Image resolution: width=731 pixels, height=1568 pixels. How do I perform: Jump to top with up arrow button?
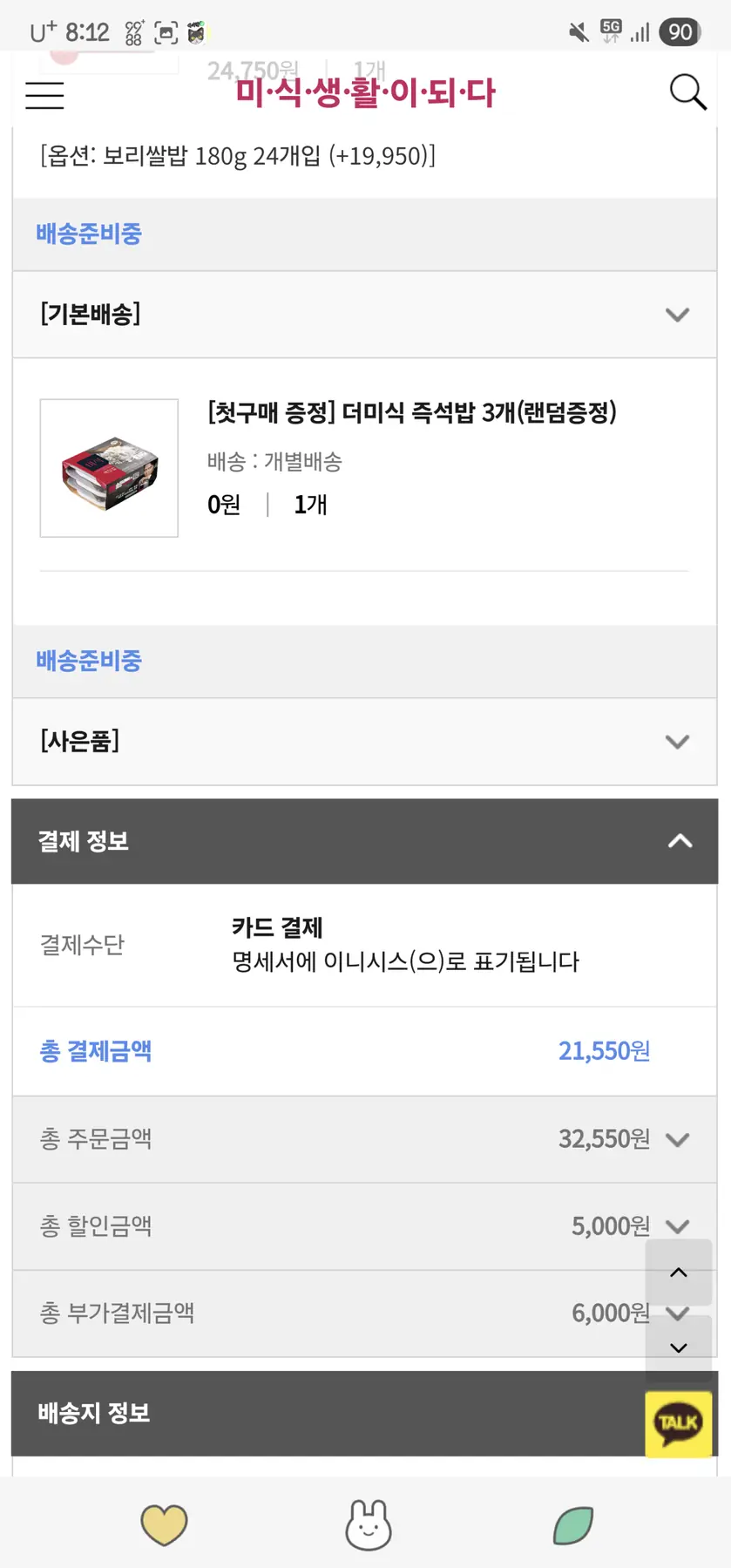click(x=678, y=1273)
